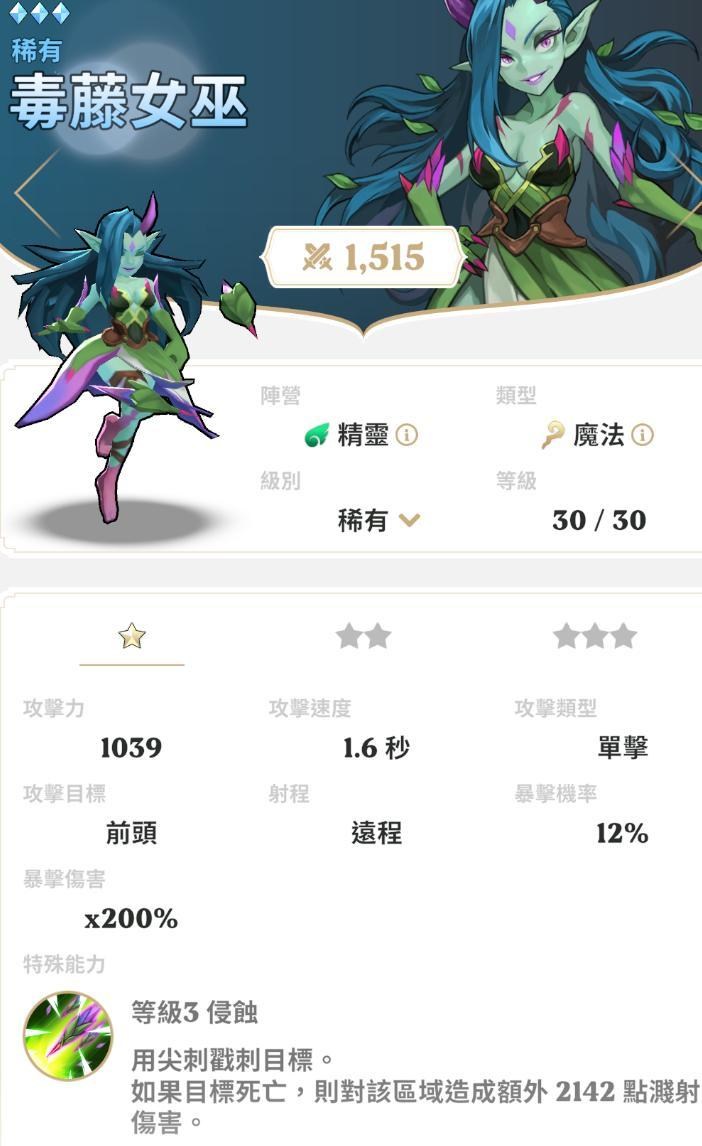Expand the 稀有 rarity dropdown

click(x=409, y=520)
